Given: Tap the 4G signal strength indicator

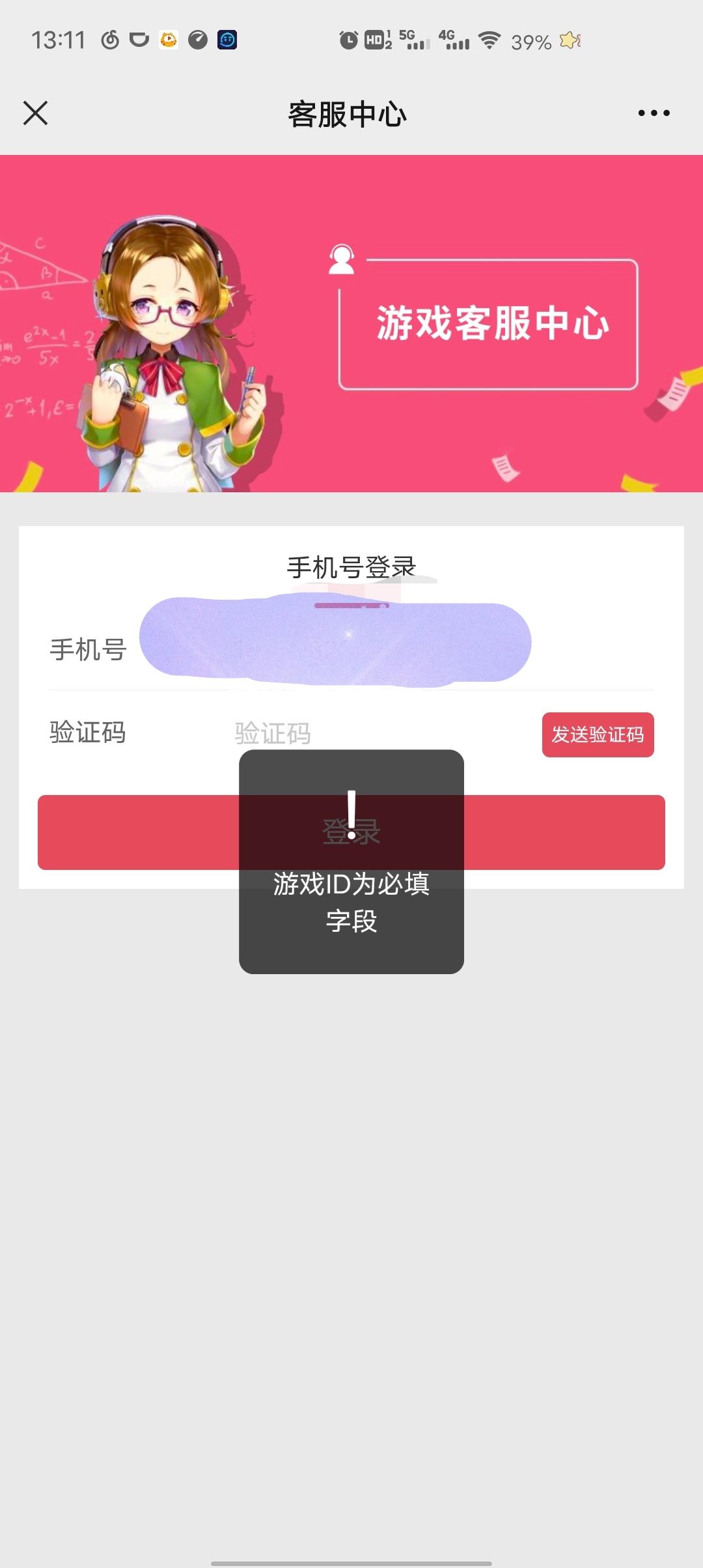Looking at the screenshot, I should click(456, 40).
